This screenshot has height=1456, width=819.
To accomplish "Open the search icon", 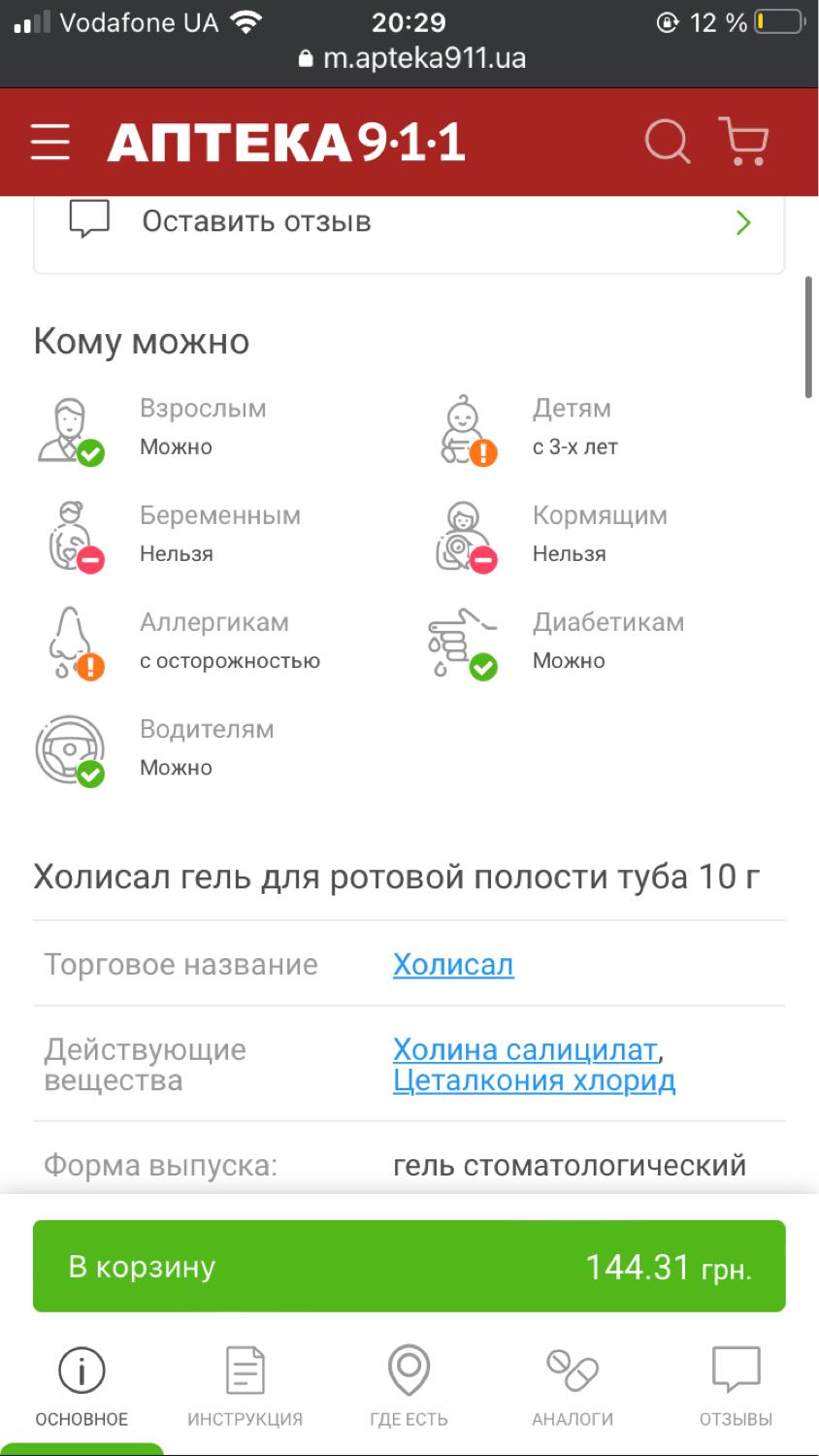I will click(x=667, y=142).
